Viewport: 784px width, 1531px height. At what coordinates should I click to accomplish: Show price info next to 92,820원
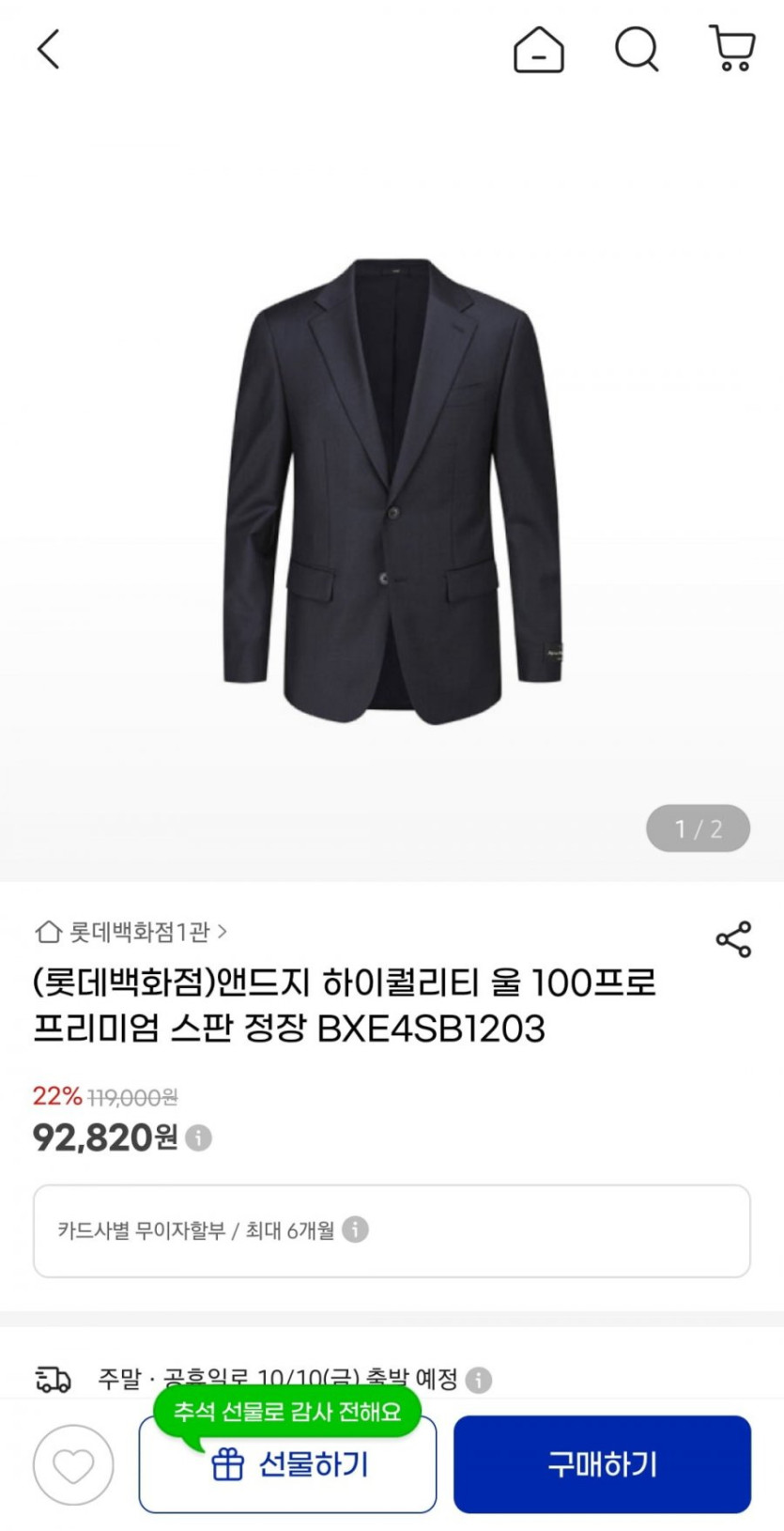(x=198, y=1137)
